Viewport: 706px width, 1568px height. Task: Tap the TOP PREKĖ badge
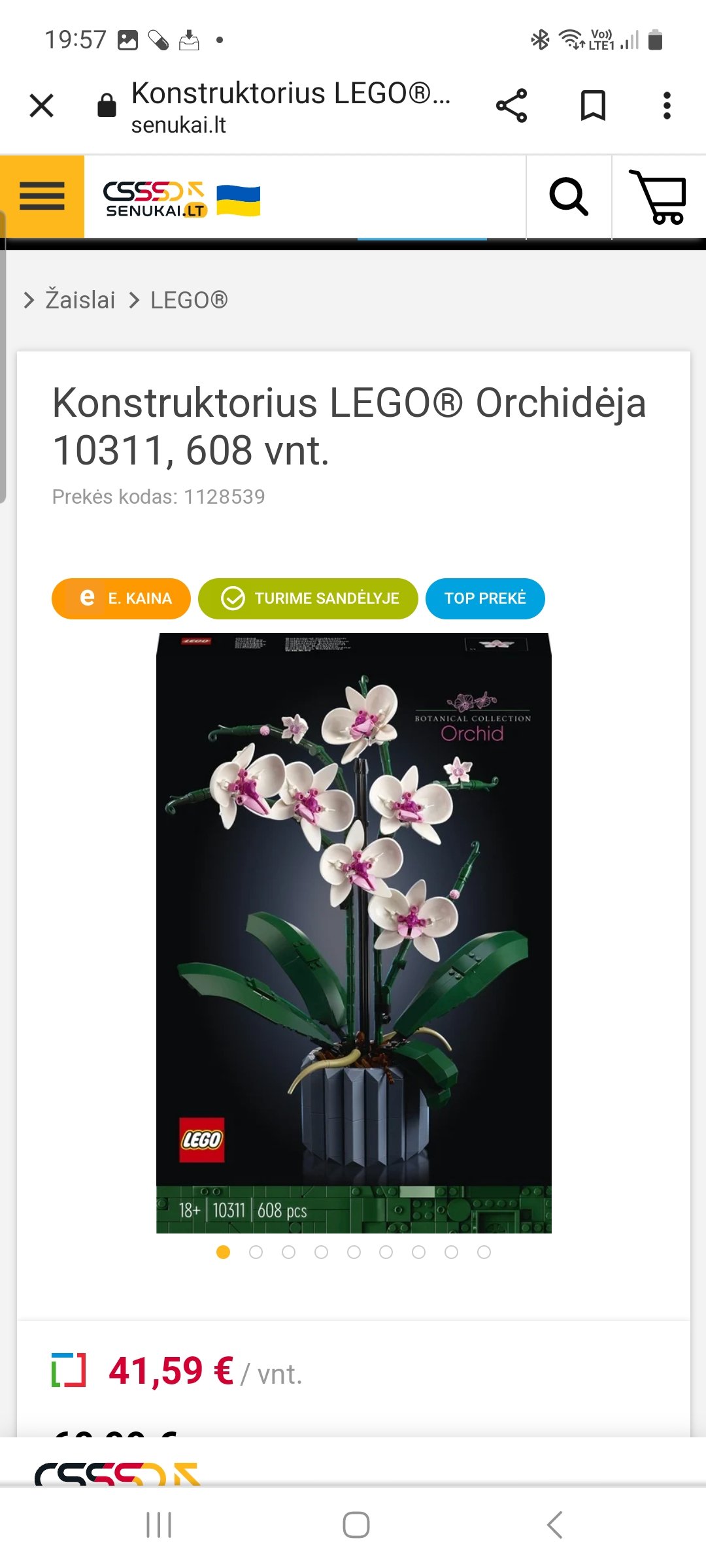click(x=485, y=598)
